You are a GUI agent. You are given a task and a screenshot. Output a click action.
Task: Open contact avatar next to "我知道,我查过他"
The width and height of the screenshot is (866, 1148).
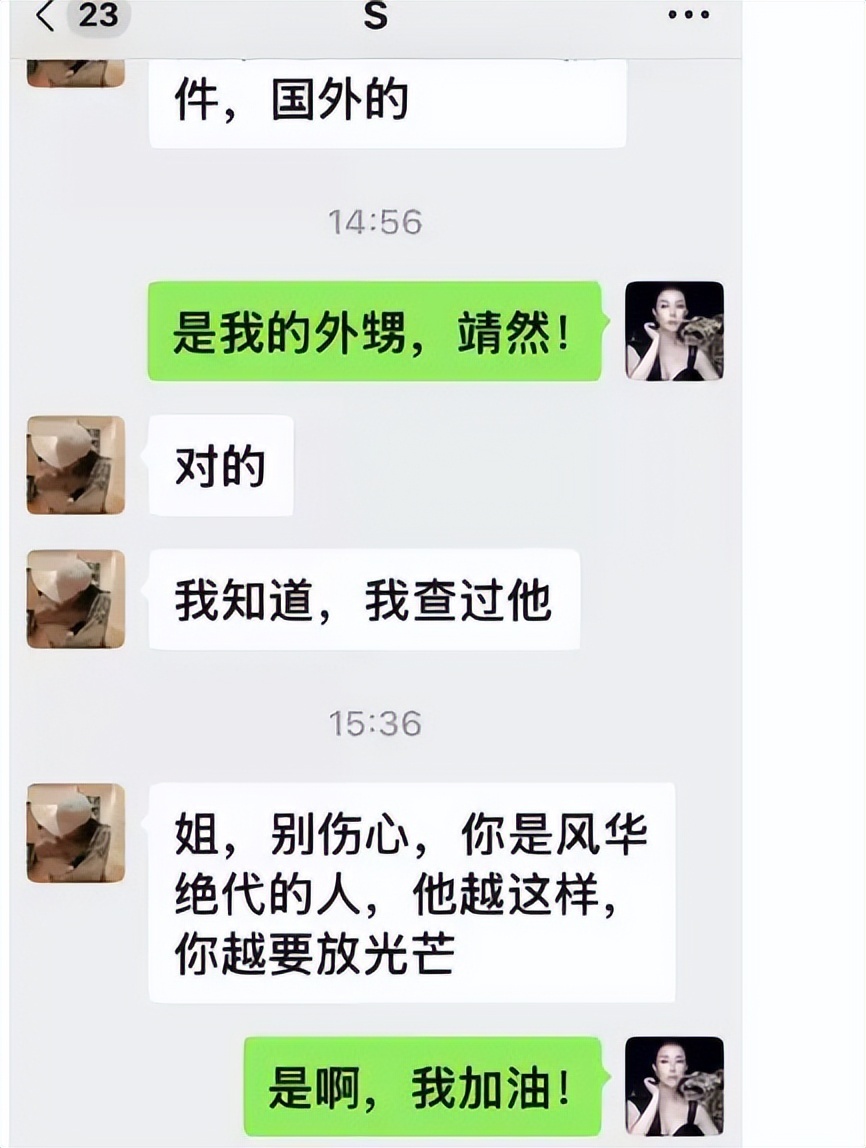point(75,599)
